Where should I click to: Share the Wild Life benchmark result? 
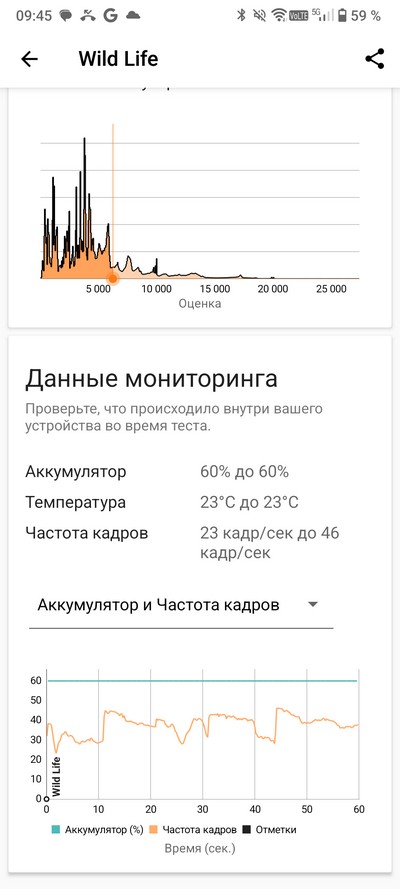pyautogui.click(x=375, y=58)
